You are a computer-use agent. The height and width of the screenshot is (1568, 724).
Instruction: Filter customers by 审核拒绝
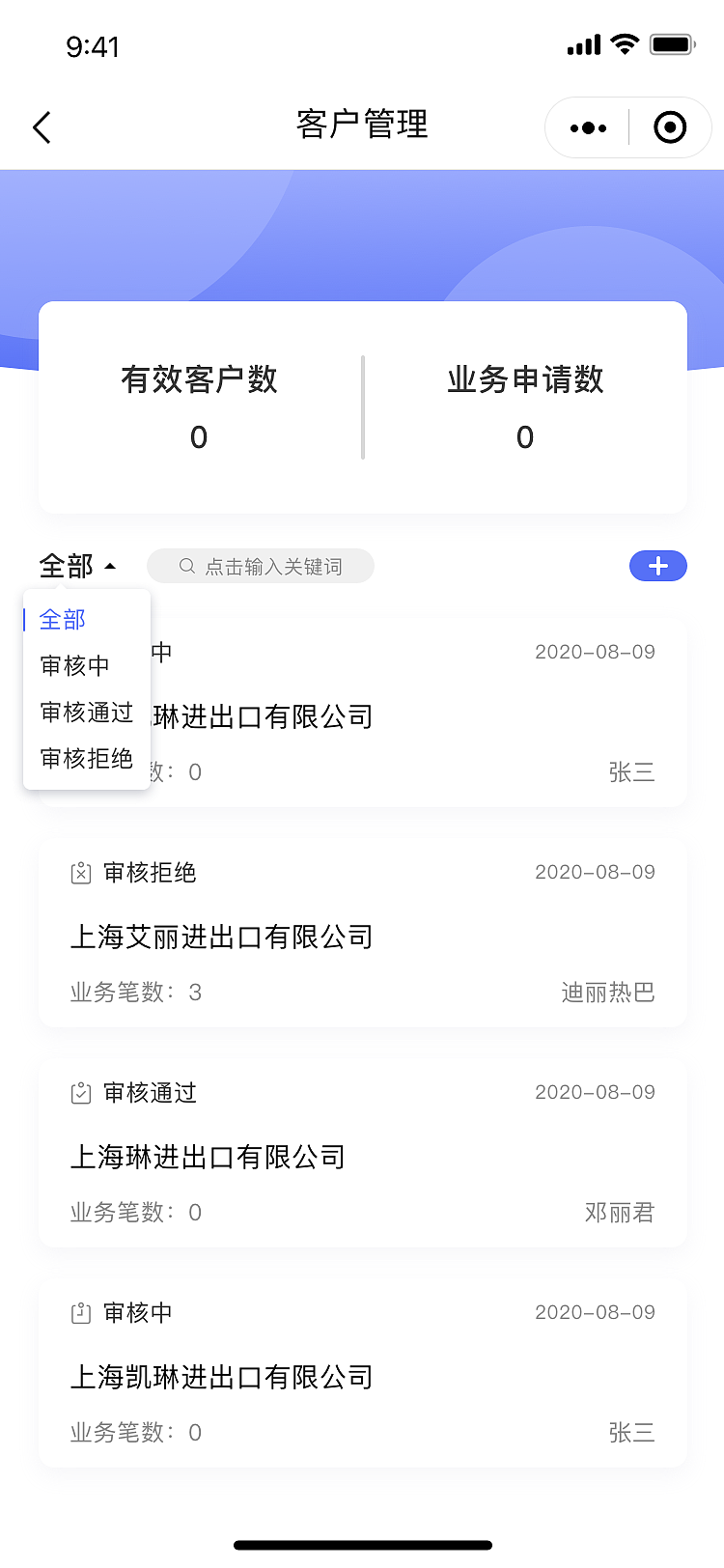click(86, 759)
